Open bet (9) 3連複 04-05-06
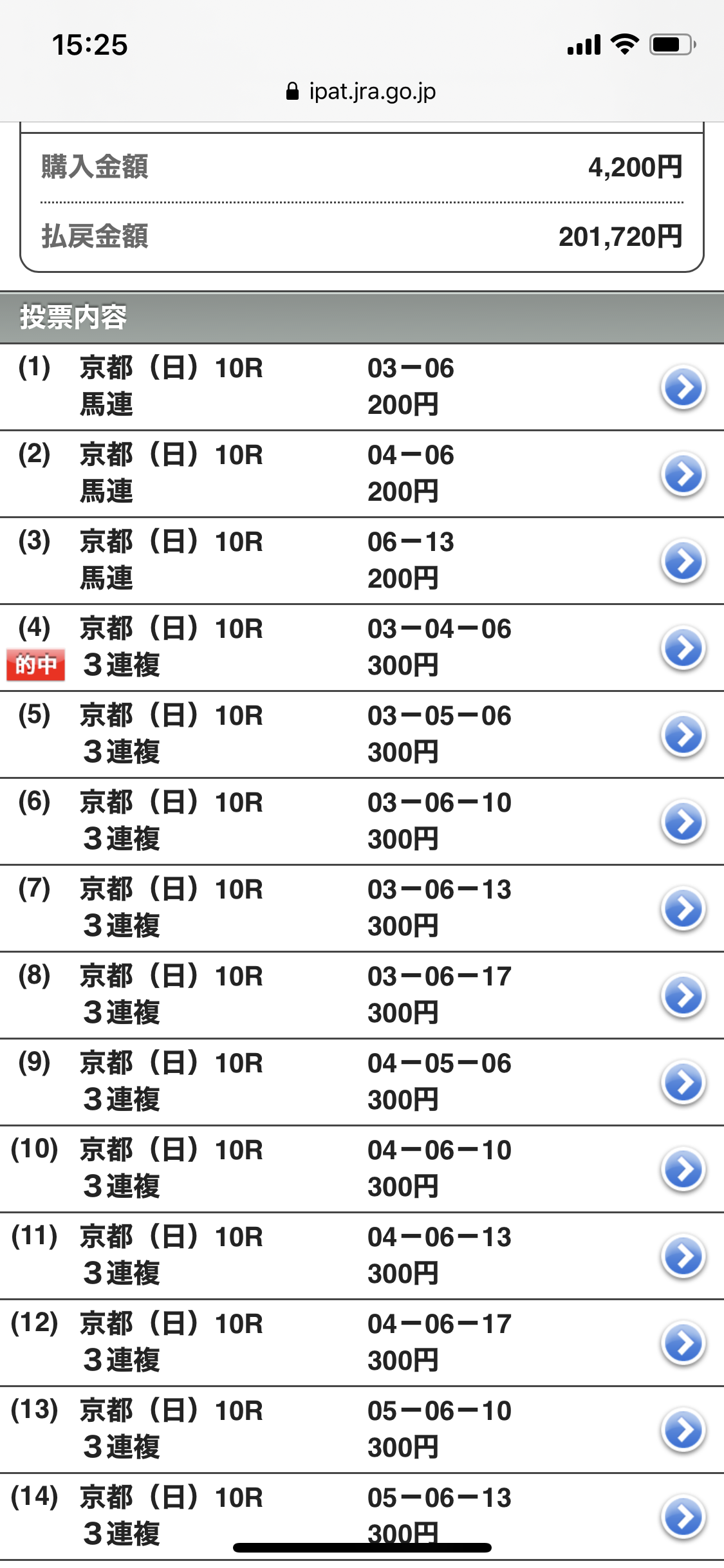The width and height of the screenshot is (724, 1568). [683, 1083]
